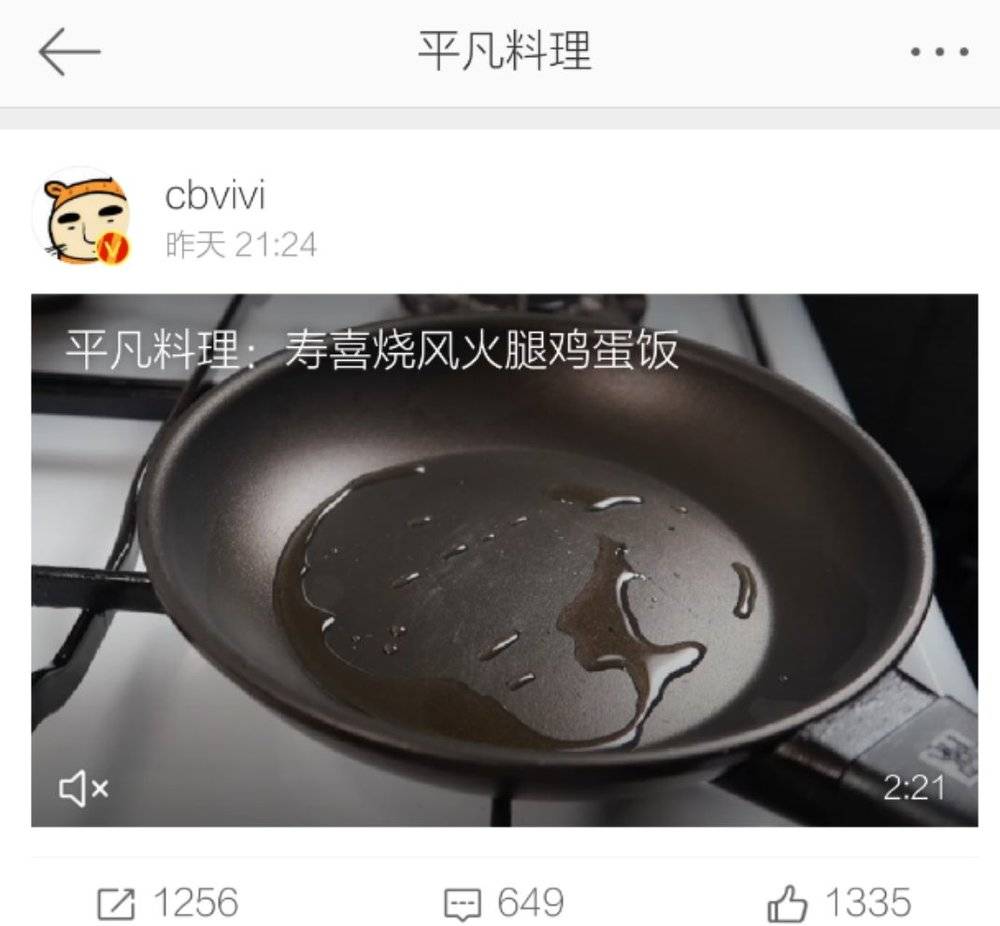Open the cbvivi username link

(x=215, y=196)
